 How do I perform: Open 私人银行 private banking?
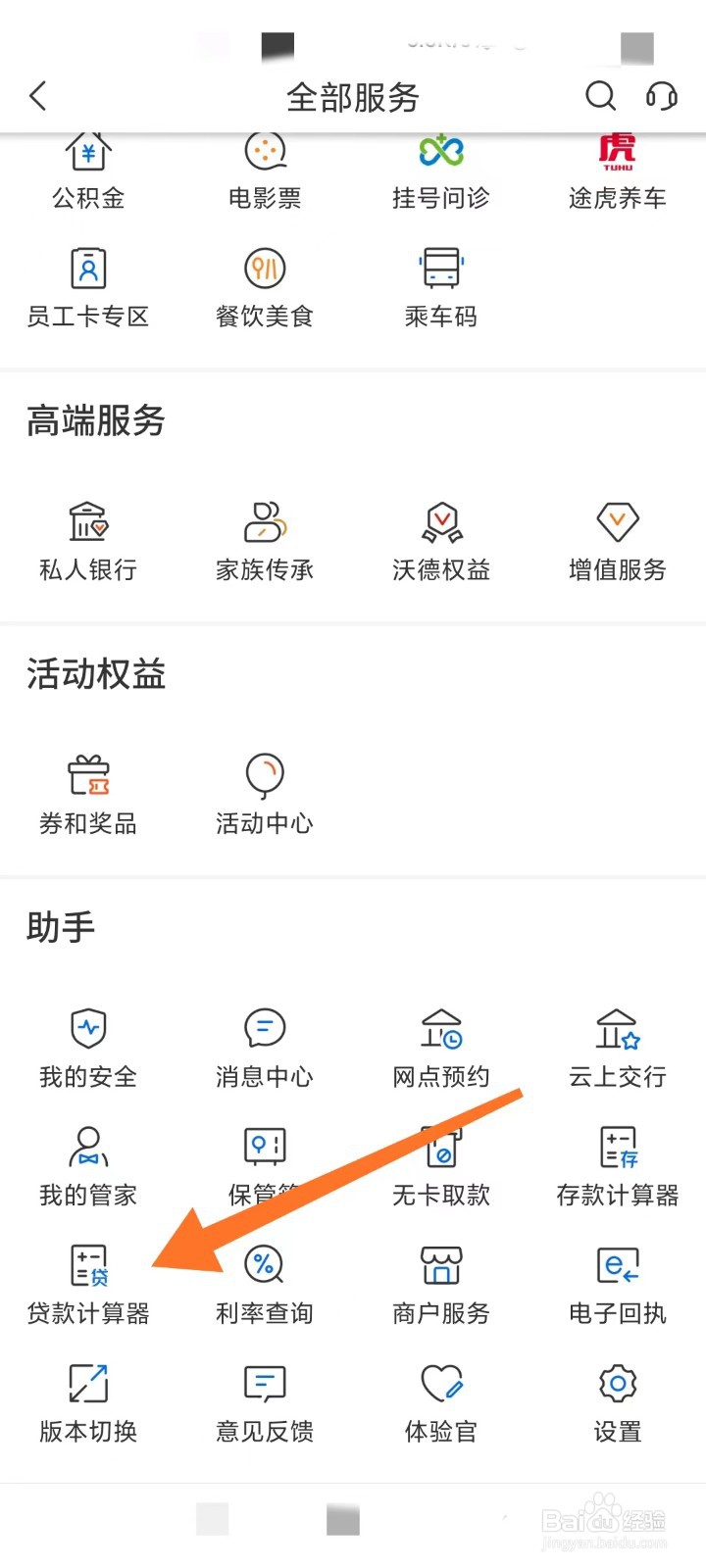pyautogui.click(x=88, y=541)
